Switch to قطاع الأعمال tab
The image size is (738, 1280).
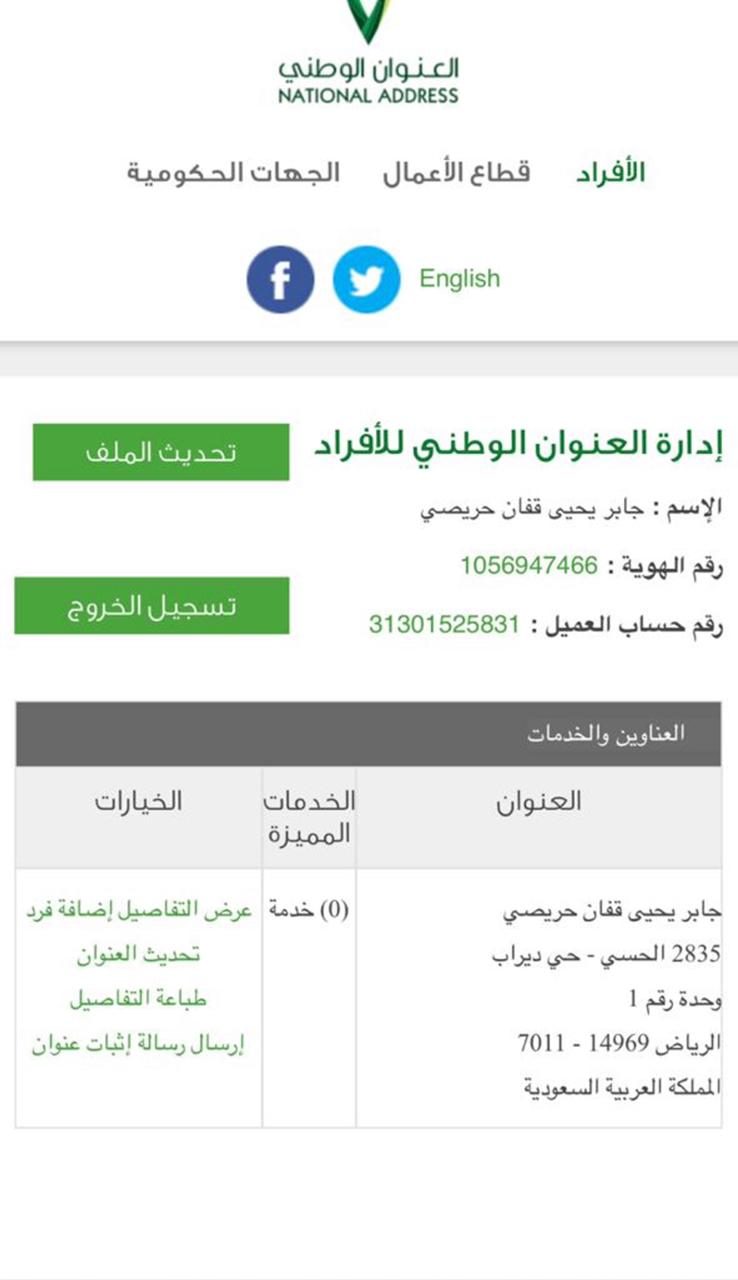(456, 173)
